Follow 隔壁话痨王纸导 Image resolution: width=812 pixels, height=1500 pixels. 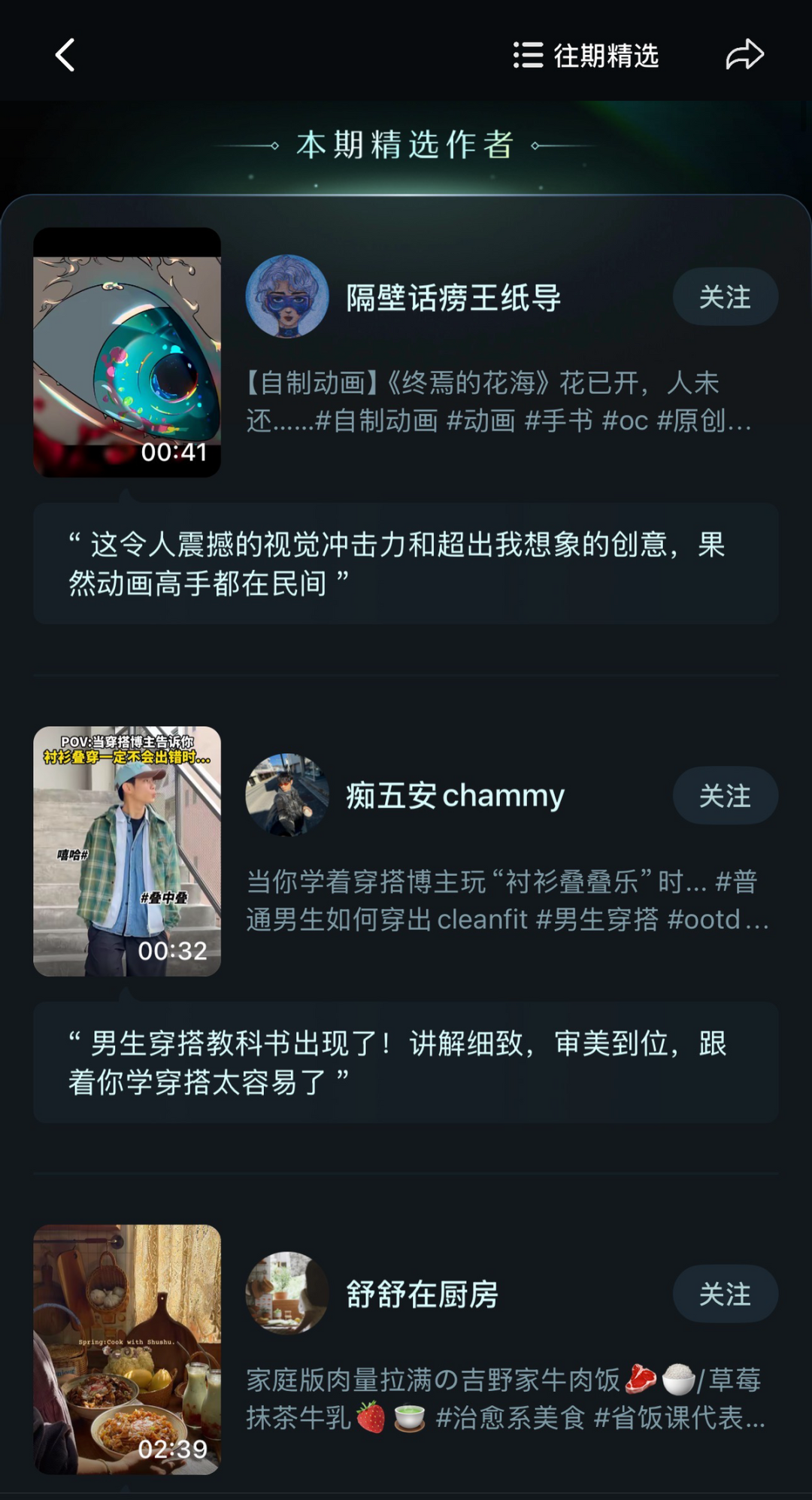(x=725, y=297)
